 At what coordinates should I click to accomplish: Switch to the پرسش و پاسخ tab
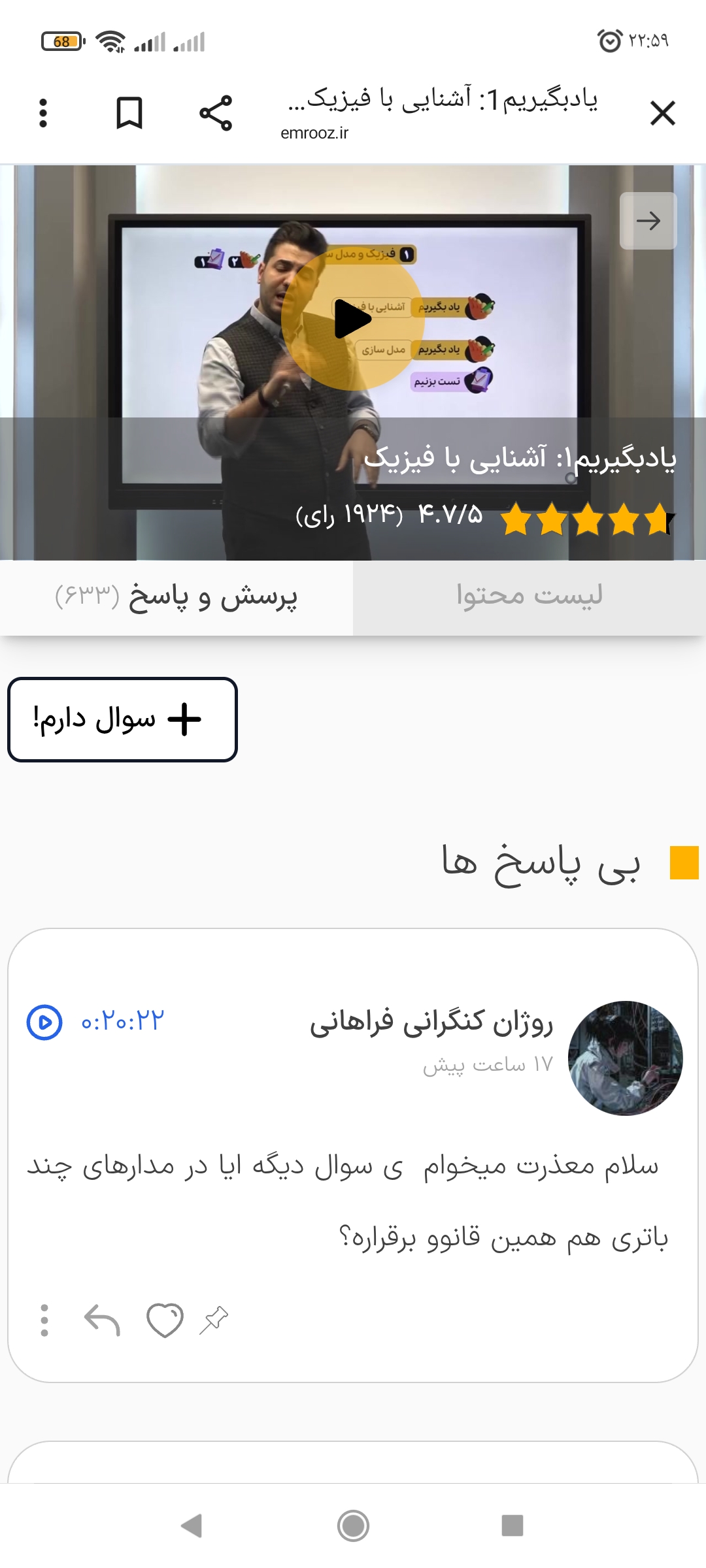(176, 596)
